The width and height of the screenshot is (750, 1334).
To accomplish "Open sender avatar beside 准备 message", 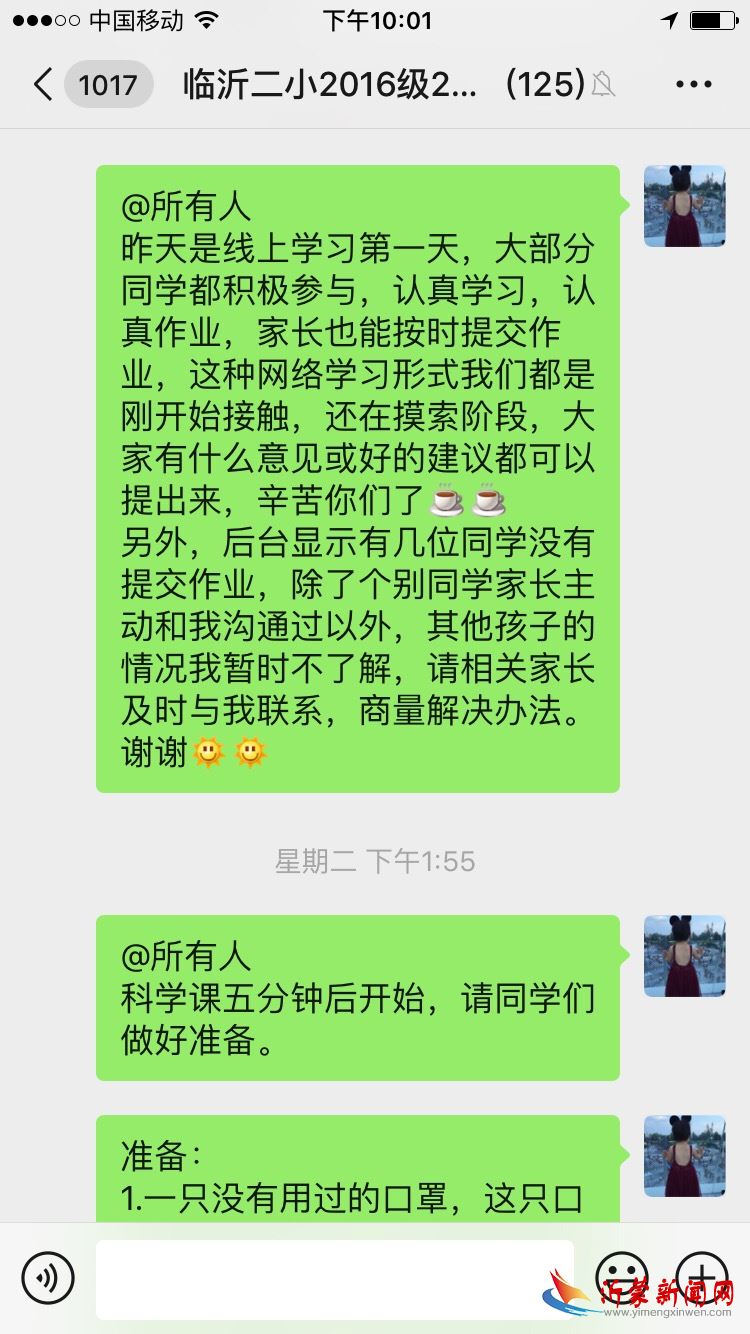I will point(684,1156).
